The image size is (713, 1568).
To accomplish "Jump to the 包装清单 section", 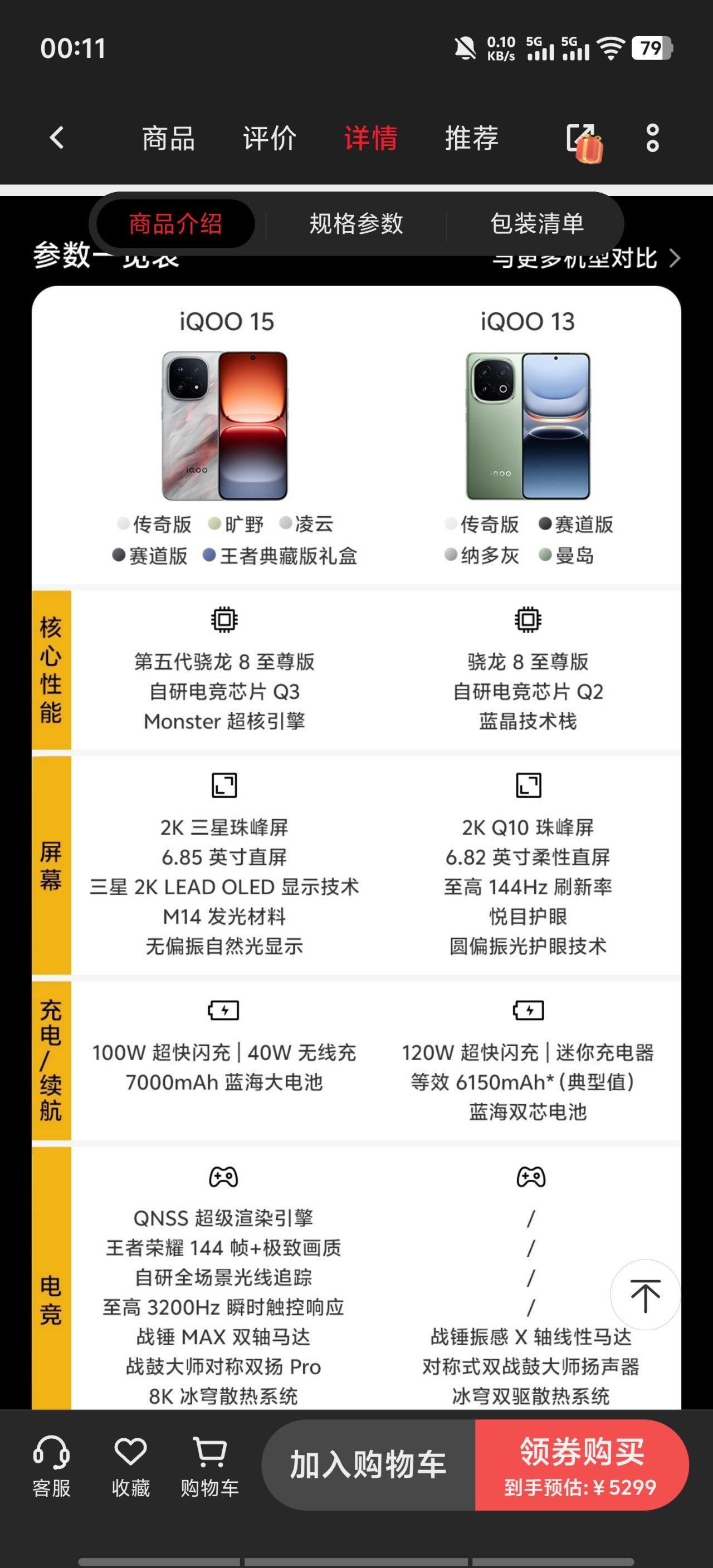I will tap(537, 223).
